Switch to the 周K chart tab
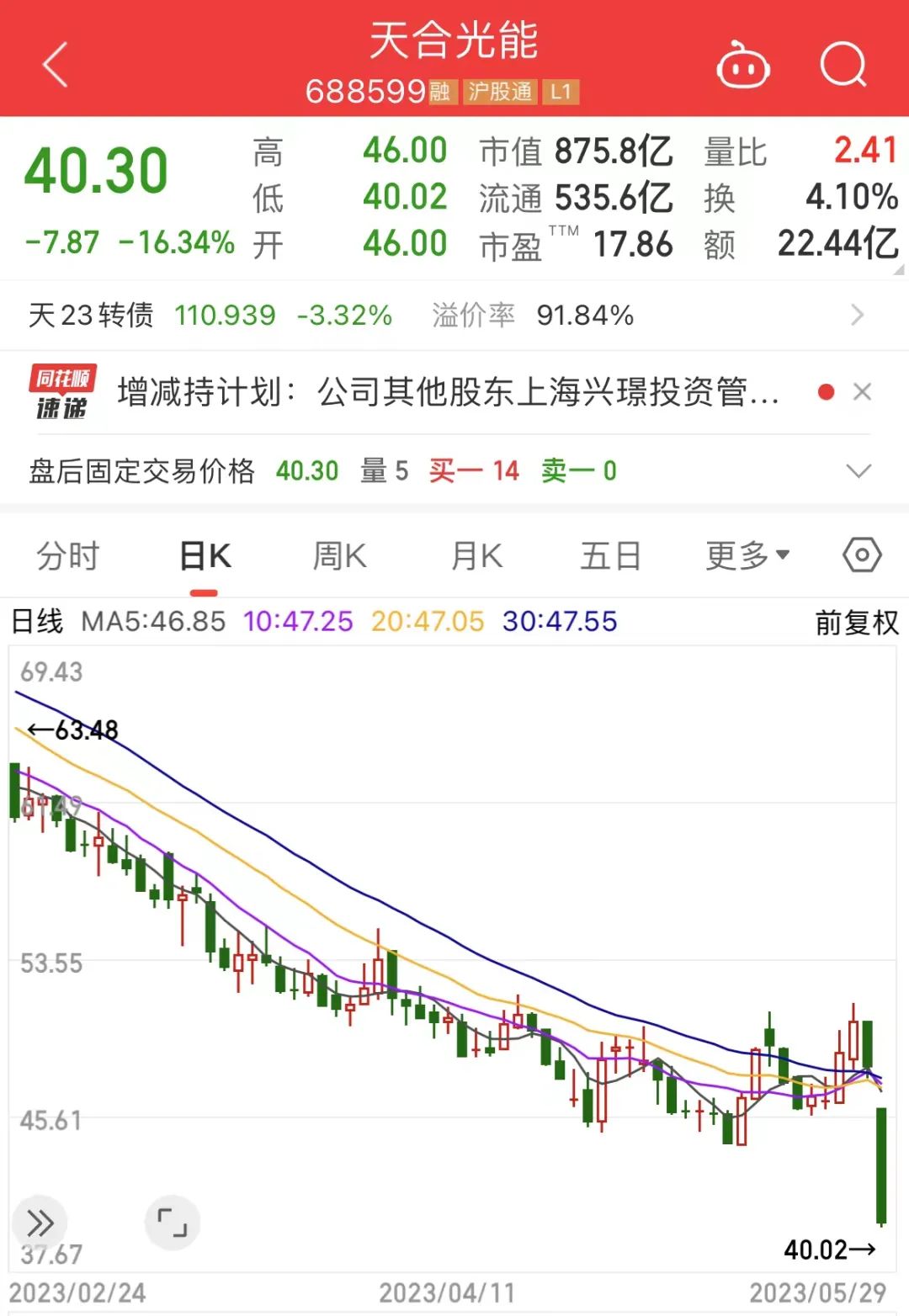 click(x=339, y=556)
